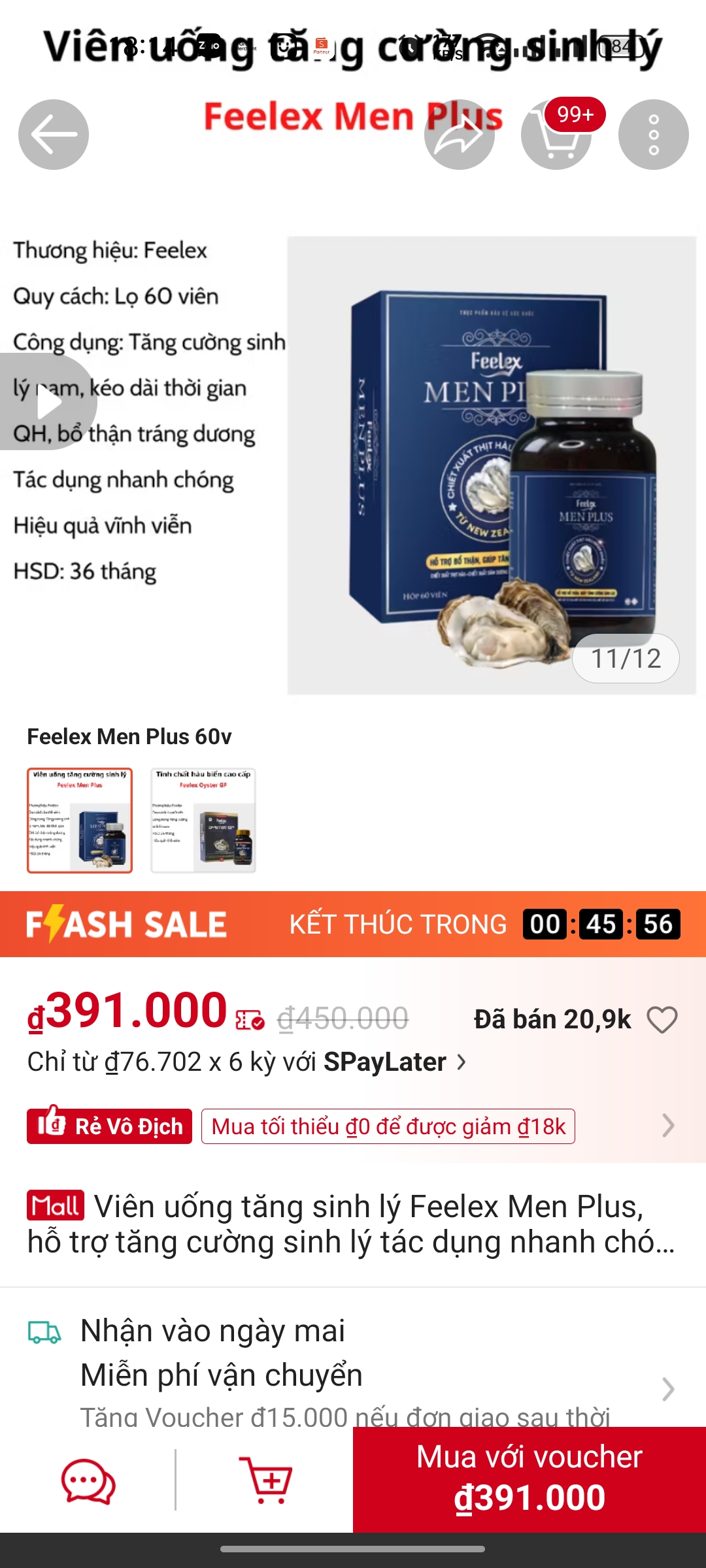Image resolution: width=706 pixels, height=1568 pixels.
Task: Open SPayLater installment details
Action: (248, 1062)
